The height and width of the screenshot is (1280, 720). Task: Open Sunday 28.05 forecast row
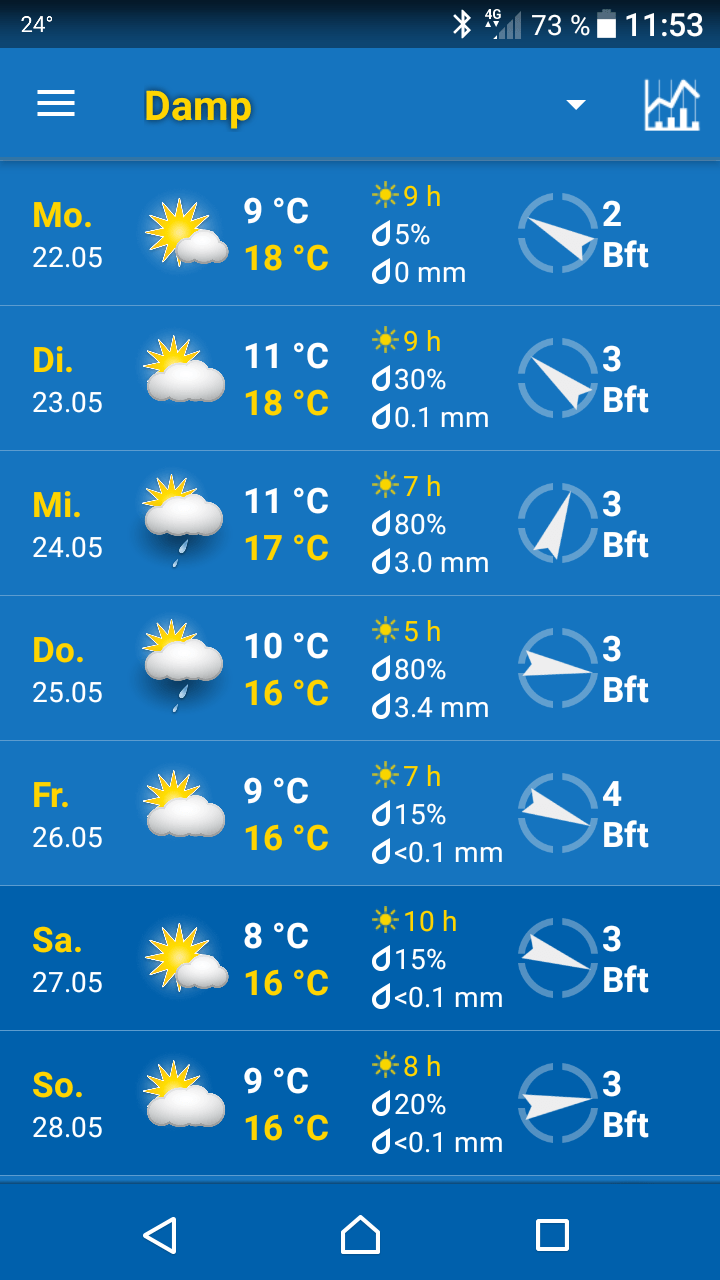360,1104
